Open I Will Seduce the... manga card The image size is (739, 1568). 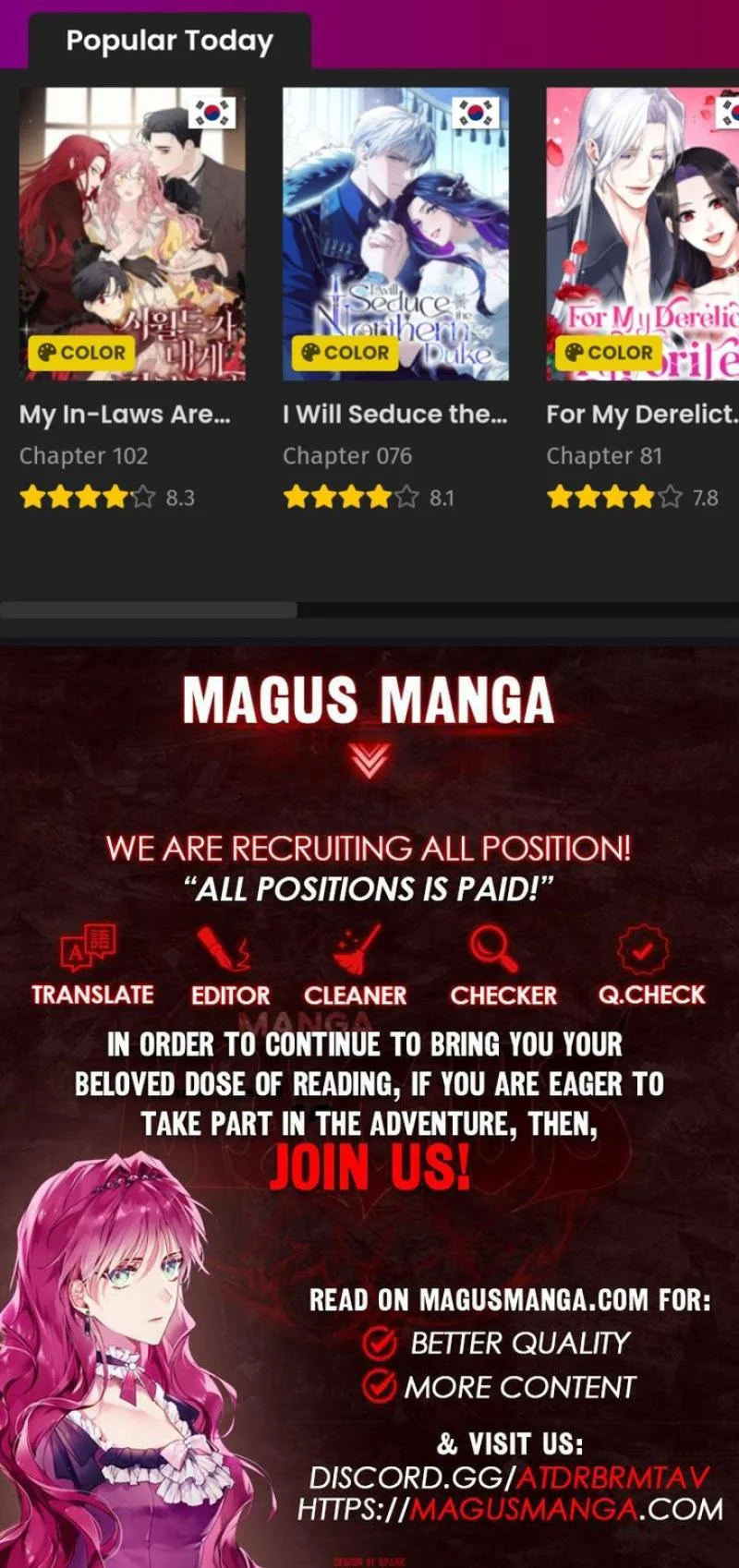[x=395, y=234]
